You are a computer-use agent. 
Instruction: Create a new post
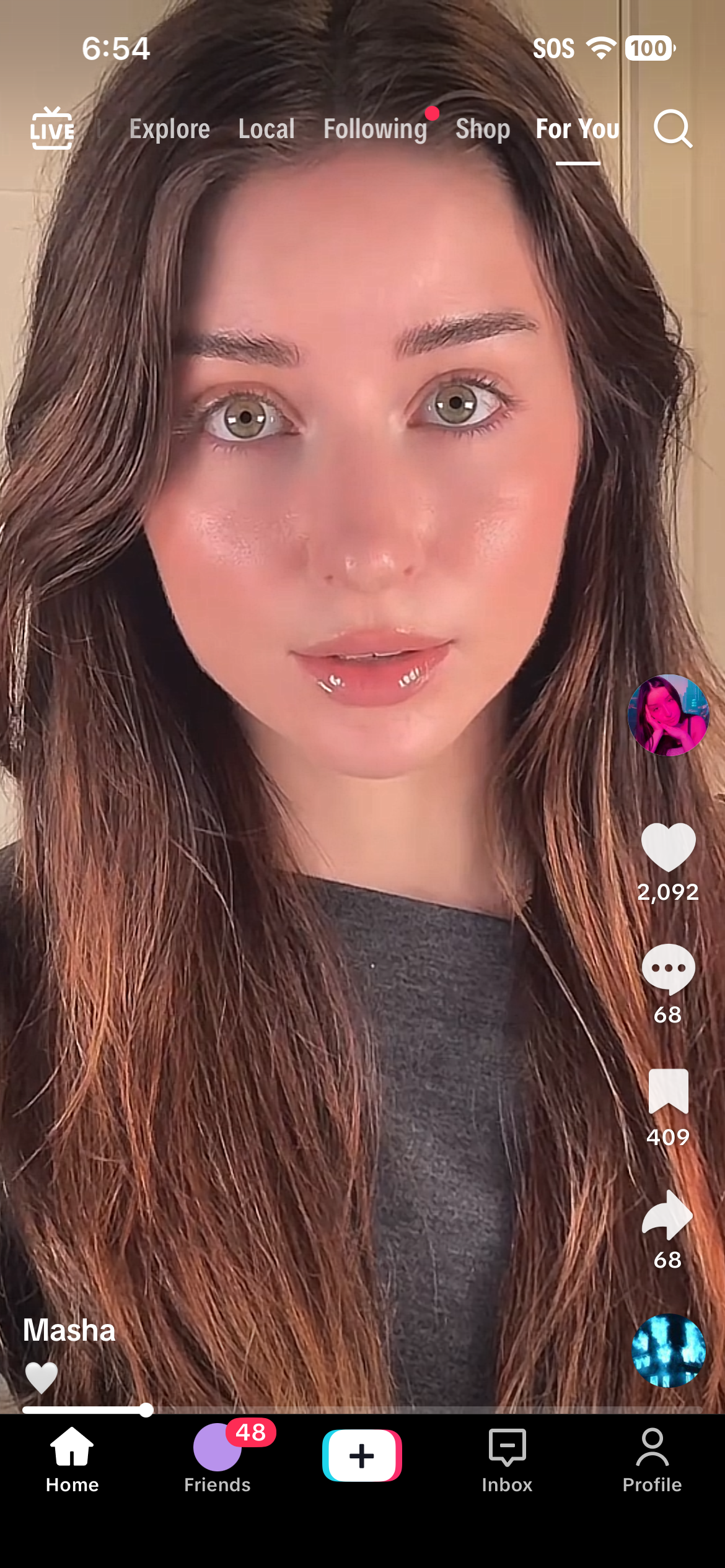click(x=362, y=1455)
